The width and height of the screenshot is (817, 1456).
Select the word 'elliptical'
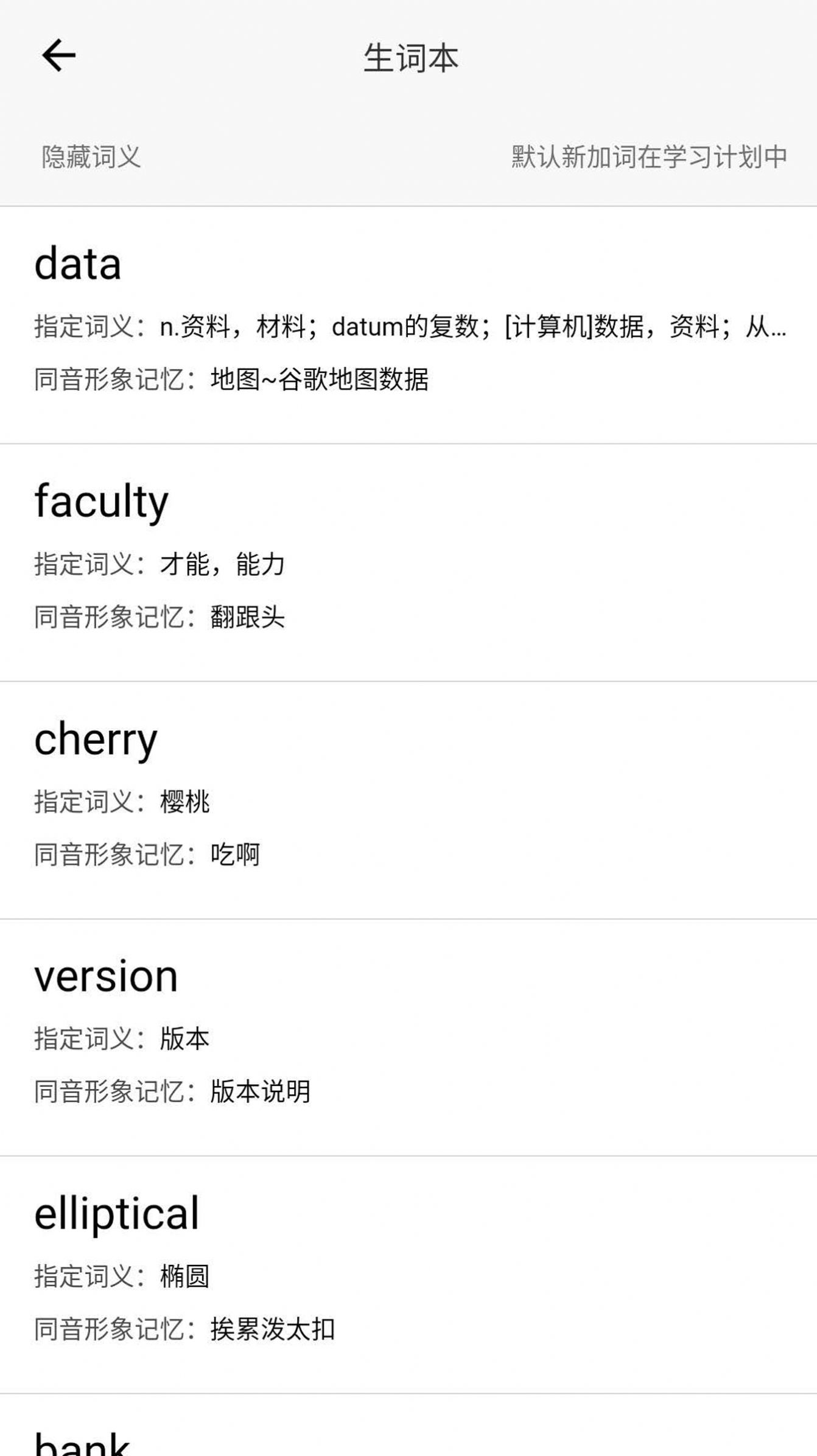pos(117,1213)
